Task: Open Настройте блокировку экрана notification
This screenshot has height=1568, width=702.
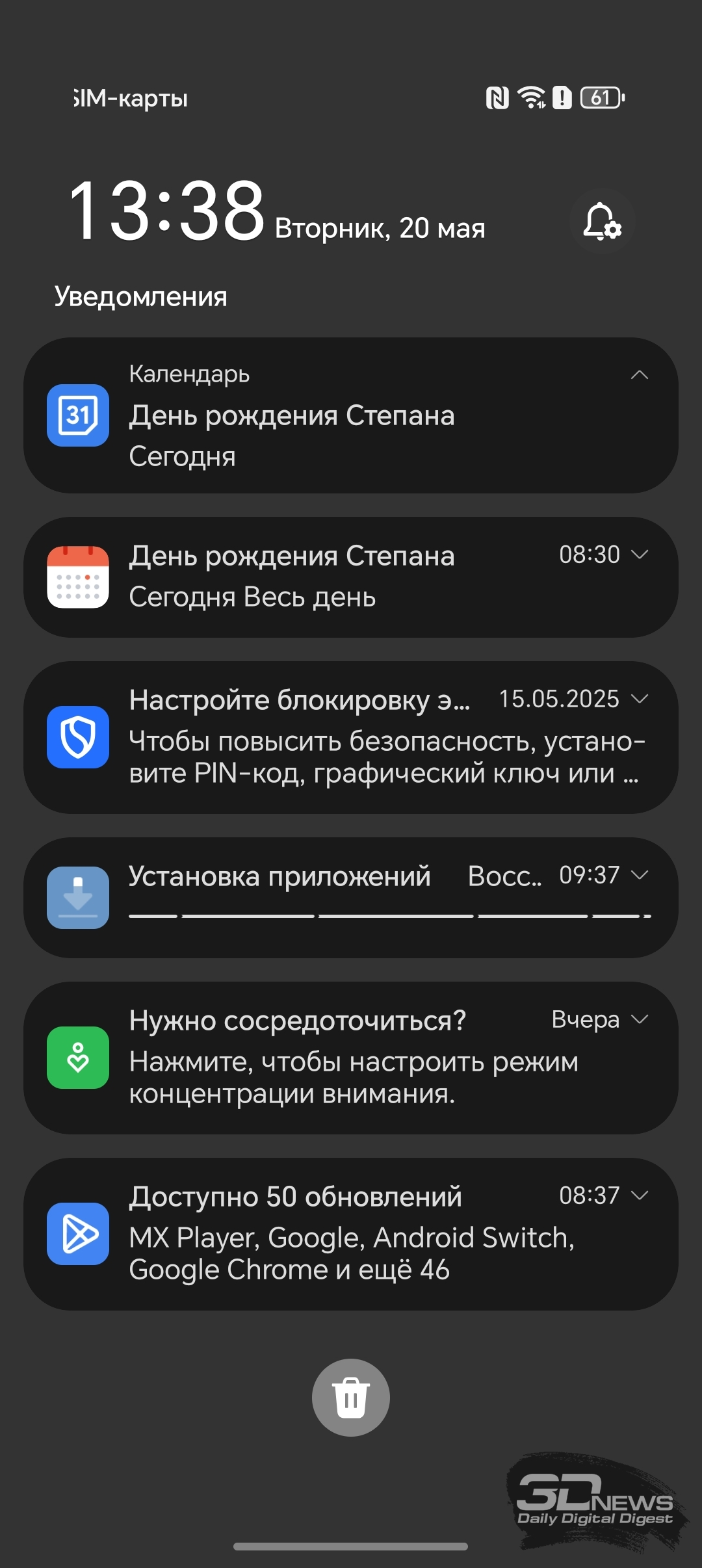Action: (351, 737)
